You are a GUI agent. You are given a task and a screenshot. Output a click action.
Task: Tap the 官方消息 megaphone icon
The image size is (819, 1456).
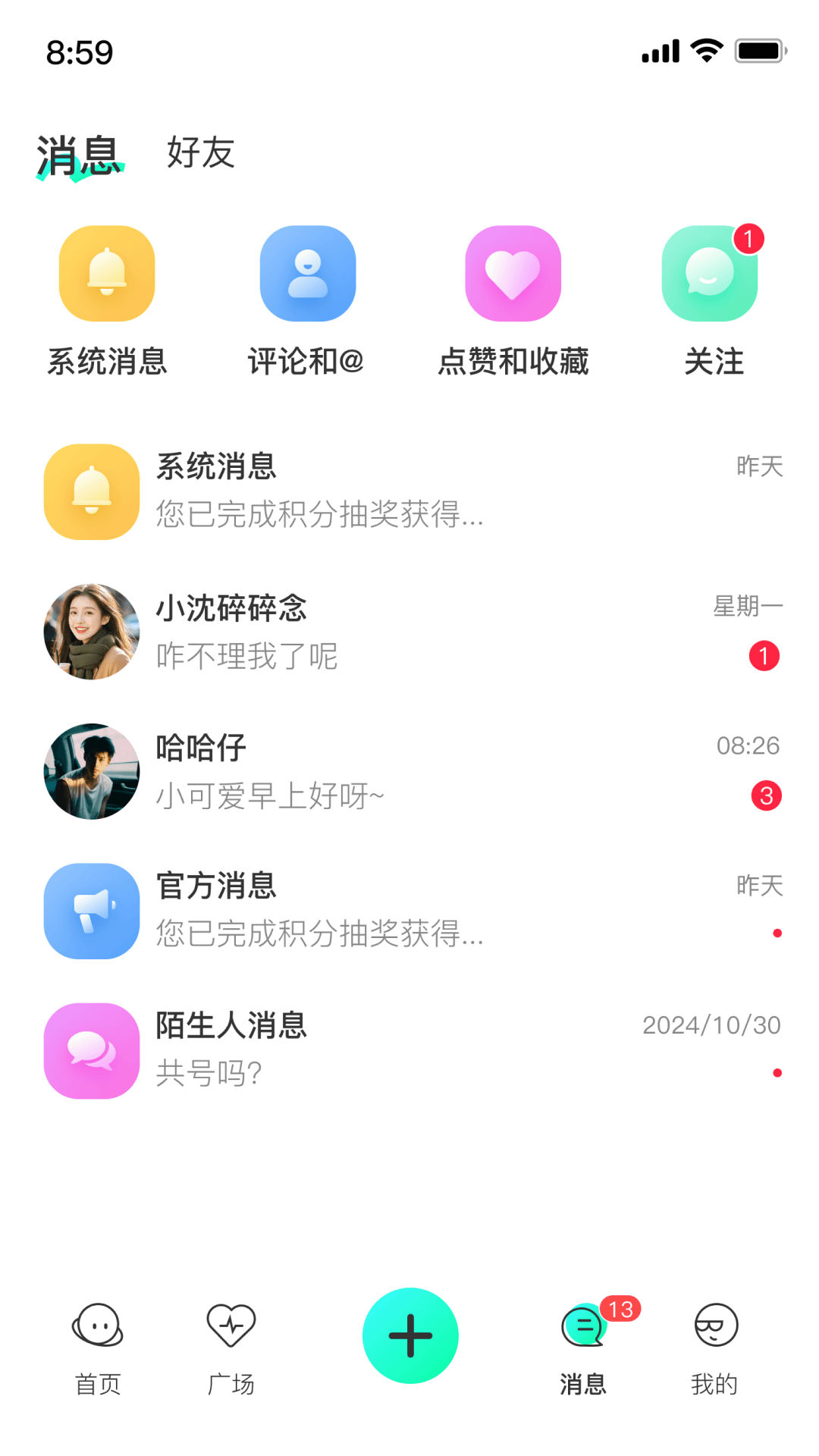(91, 911)
